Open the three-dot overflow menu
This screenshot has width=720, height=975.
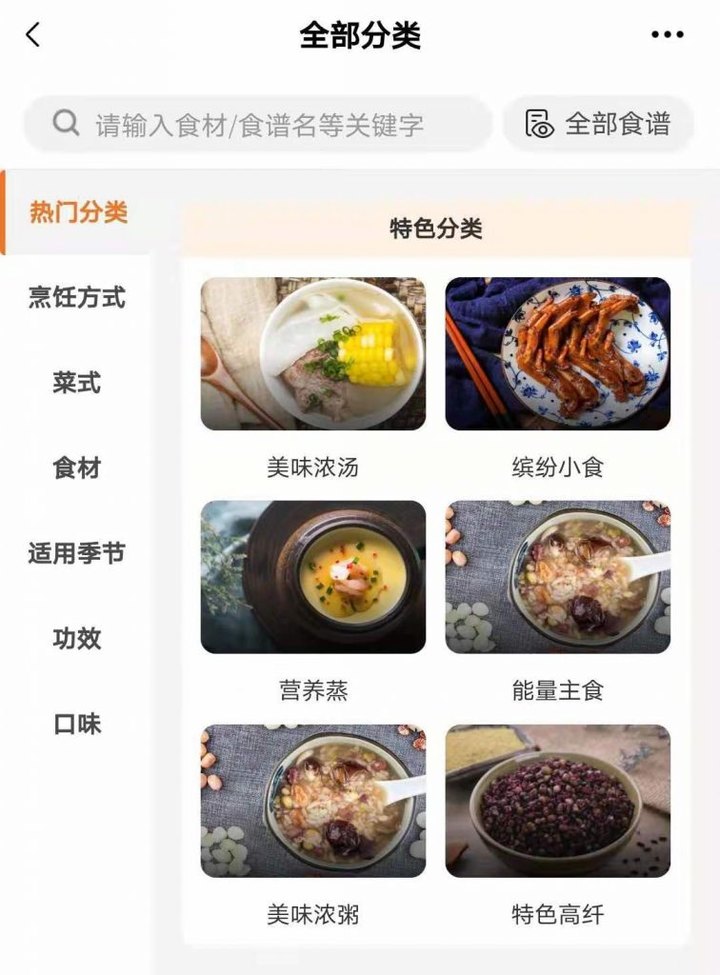tap(667, 35)
